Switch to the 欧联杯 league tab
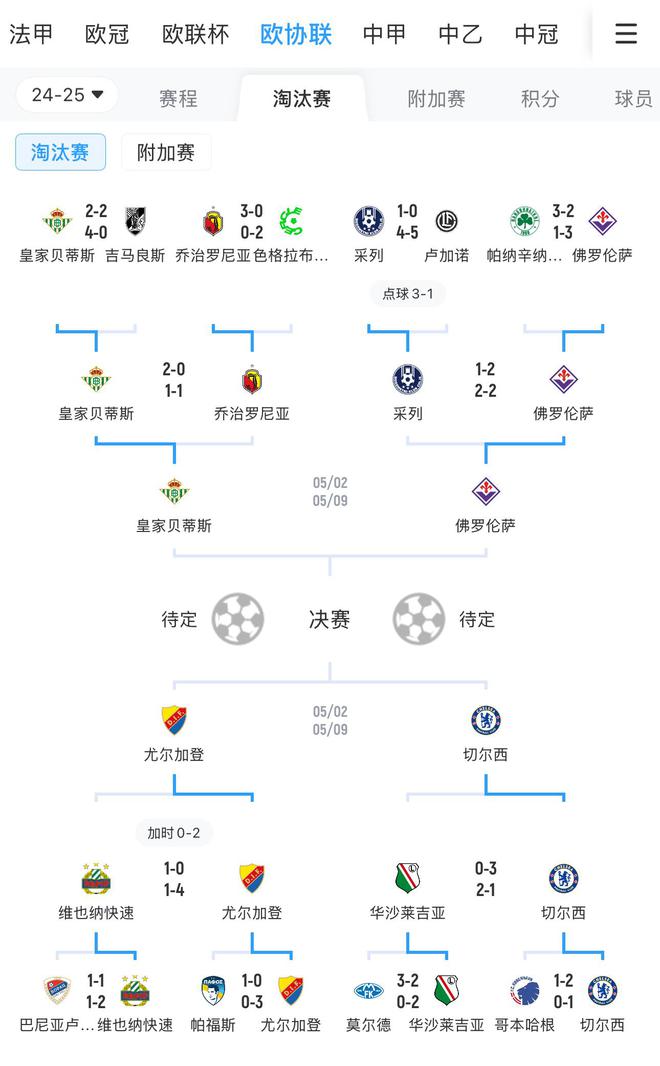660x1066 pixels. (195, 34)
